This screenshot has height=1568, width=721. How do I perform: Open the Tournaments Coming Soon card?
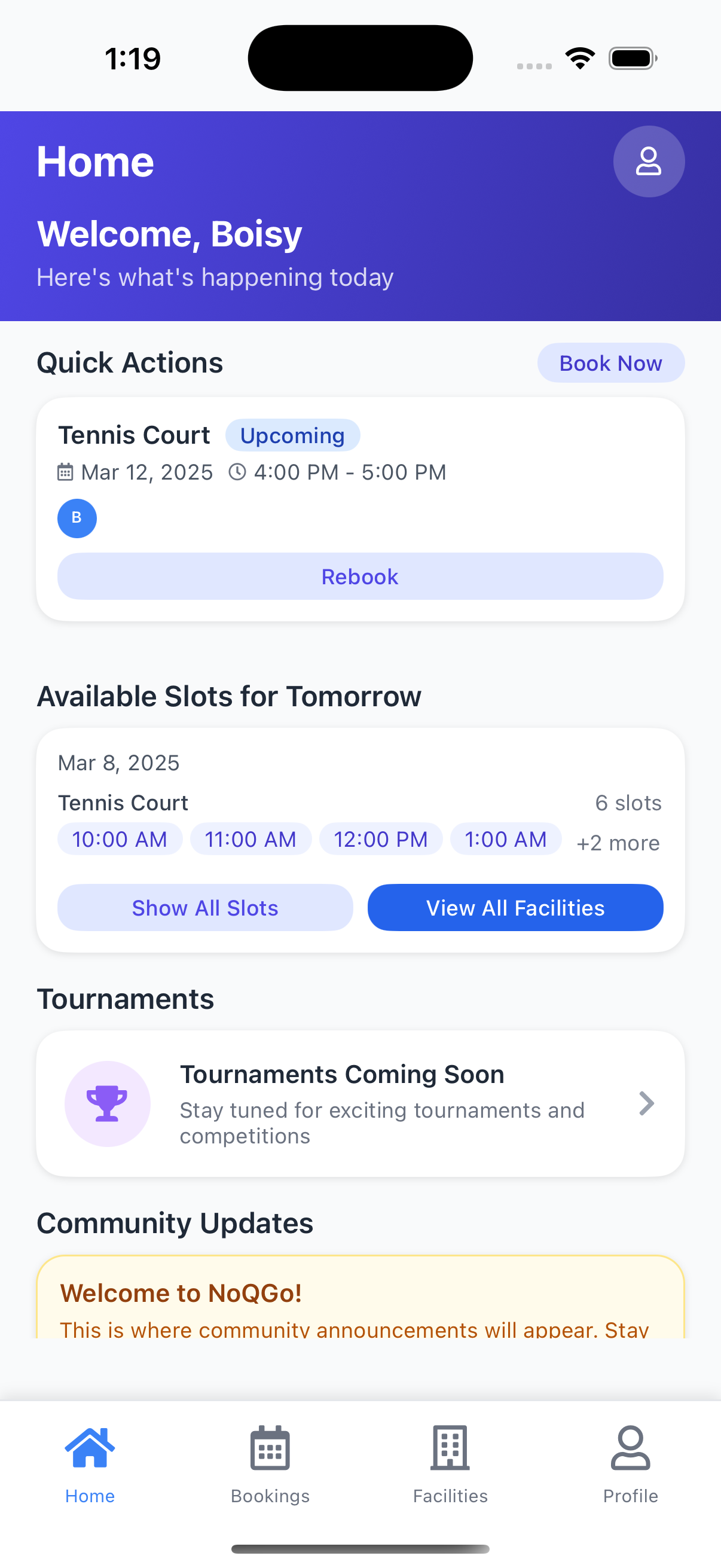[360, 1103]
